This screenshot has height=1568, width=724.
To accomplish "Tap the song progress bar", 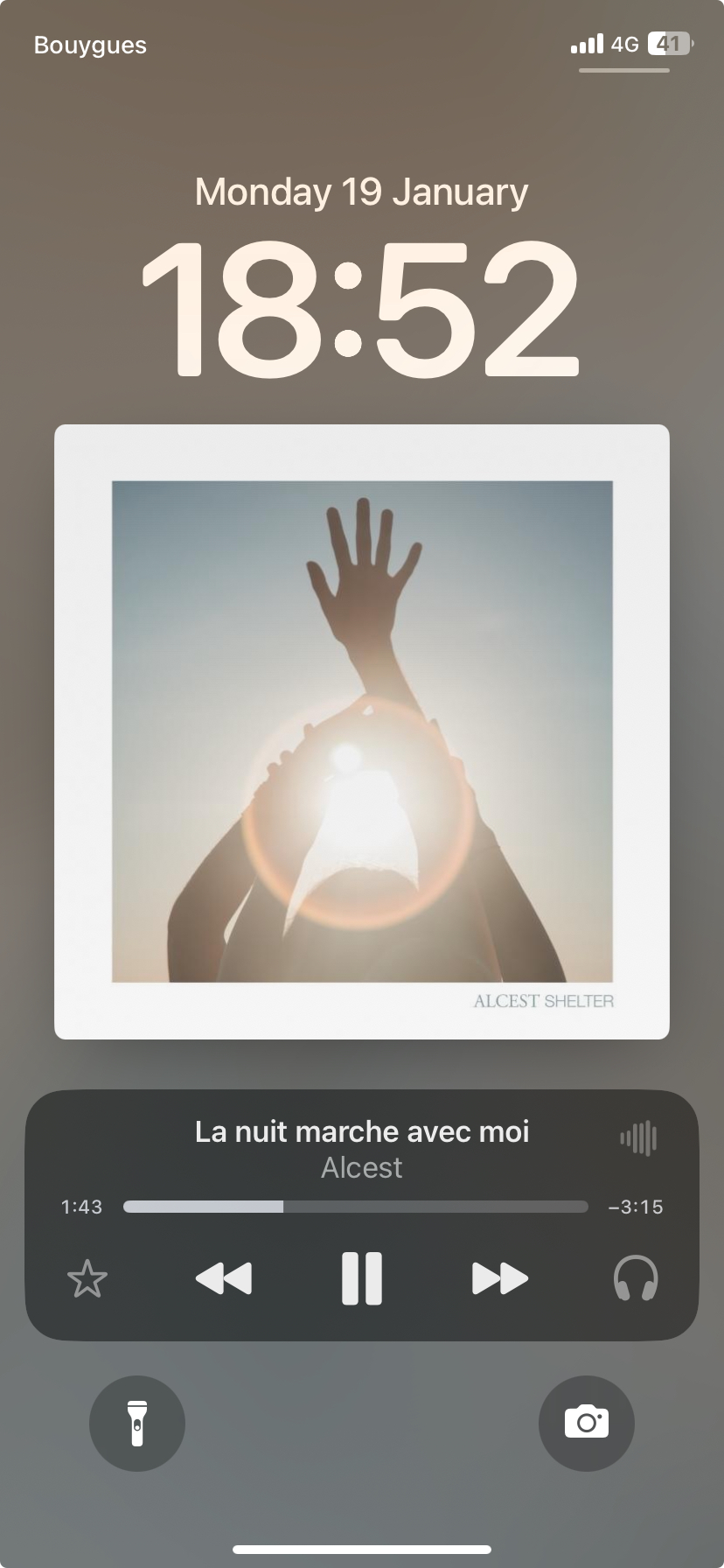I will 356,1207.
